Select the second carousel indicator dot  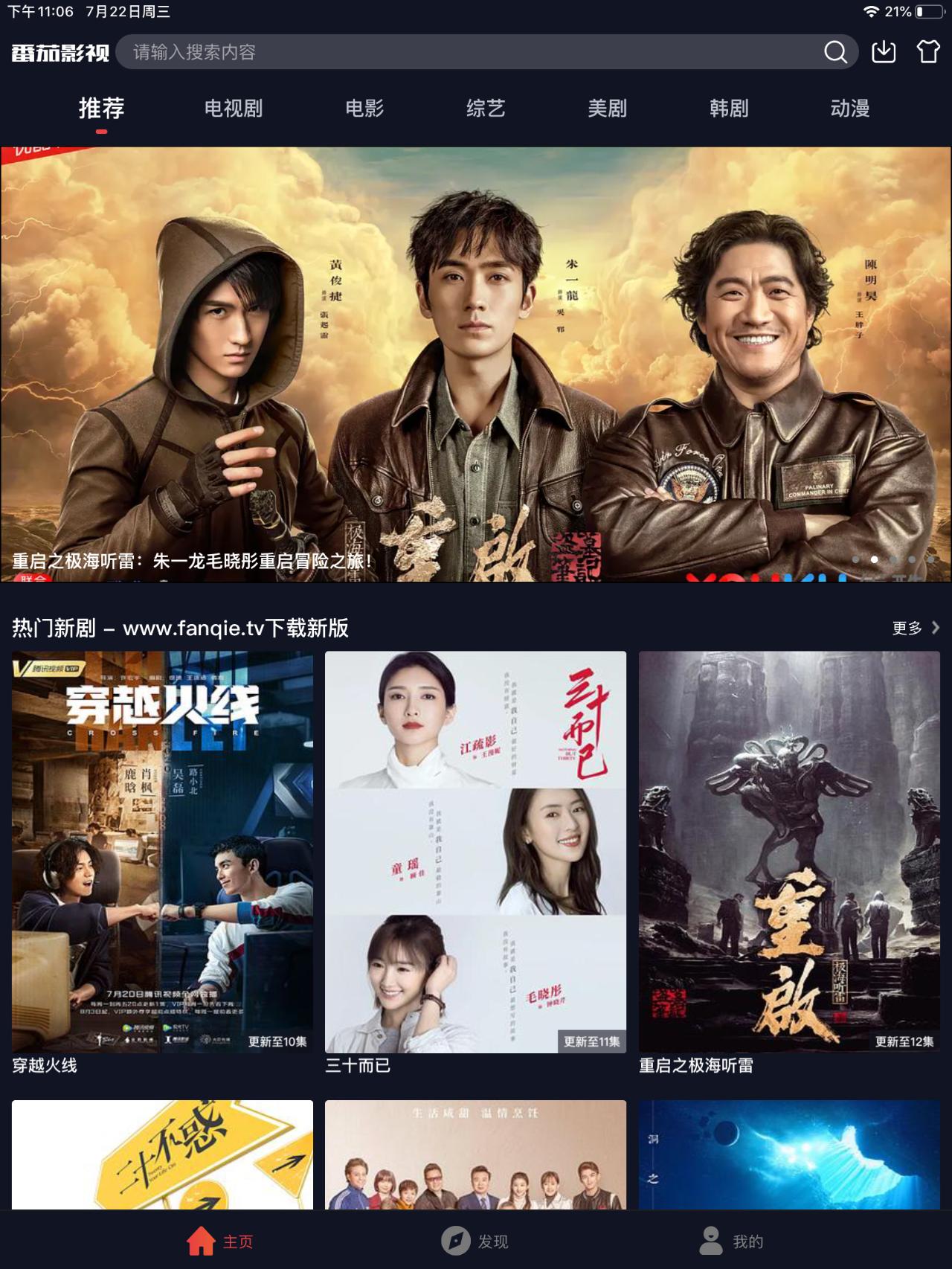pyautogui.click(x=875, y=558)
